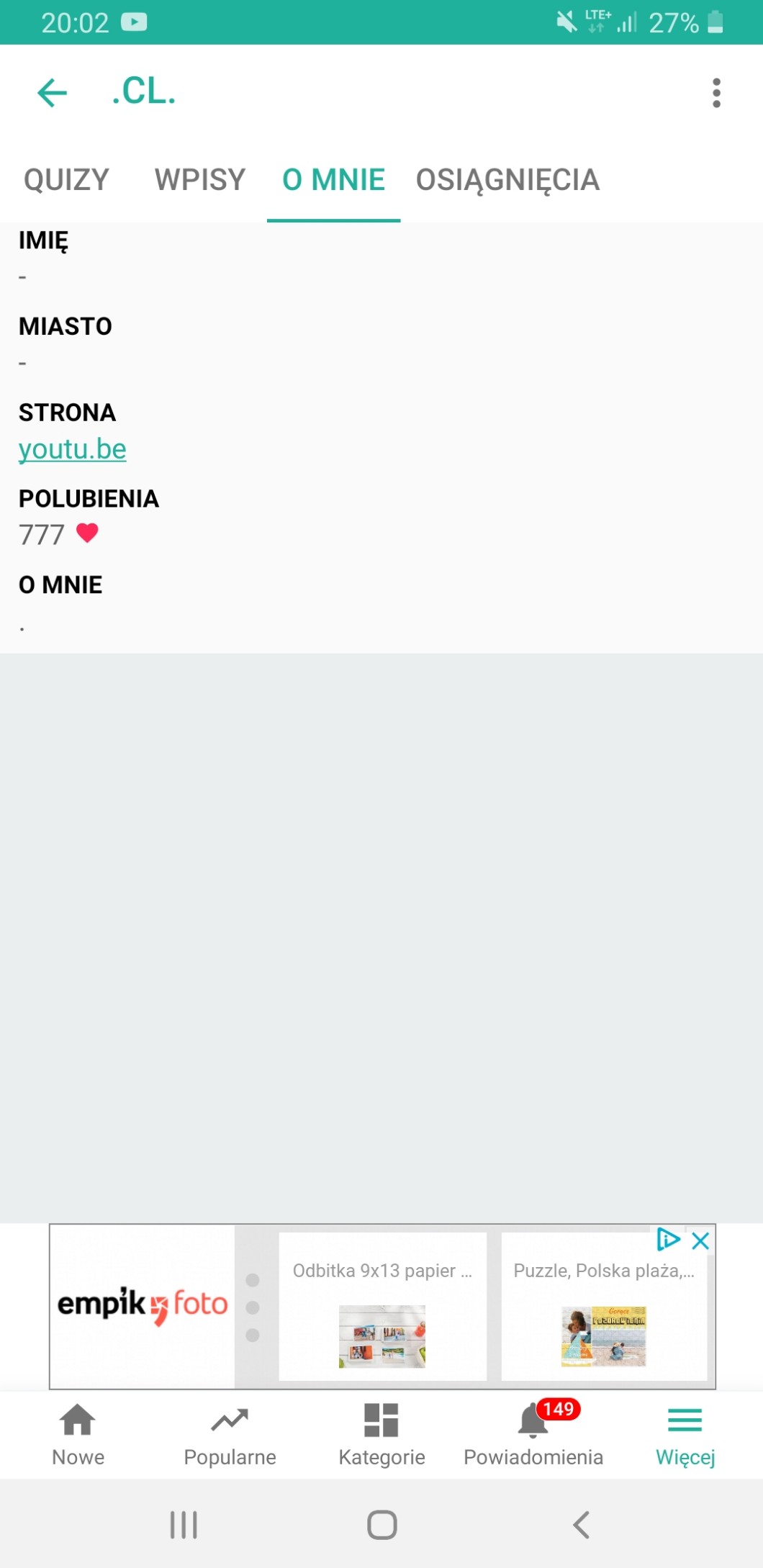The image size is (763, 1568).
Task: Close the empik foto ad
Action: click(x=700, y=1240)
